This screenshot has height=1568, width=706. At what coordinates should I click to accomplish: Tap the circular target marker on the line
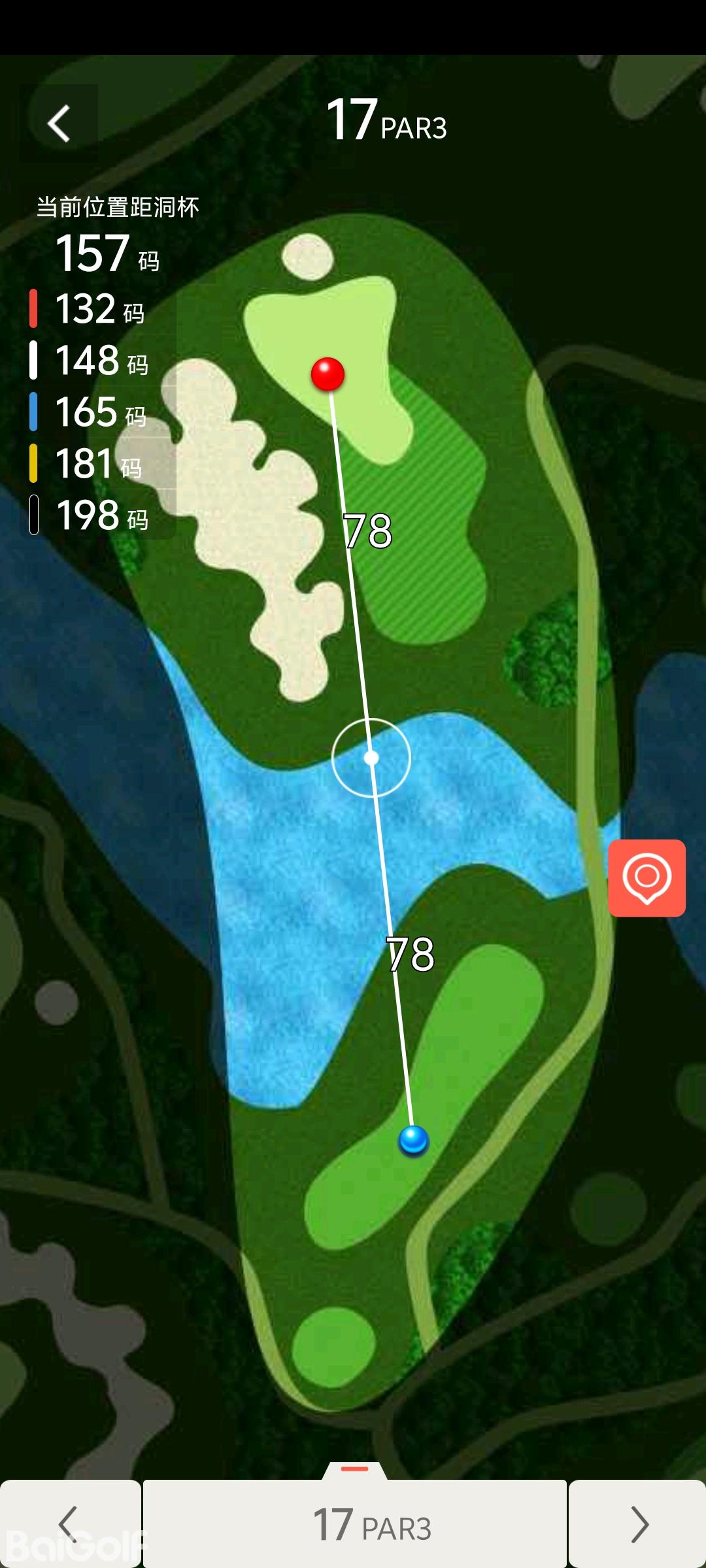[x=371, y=758]
